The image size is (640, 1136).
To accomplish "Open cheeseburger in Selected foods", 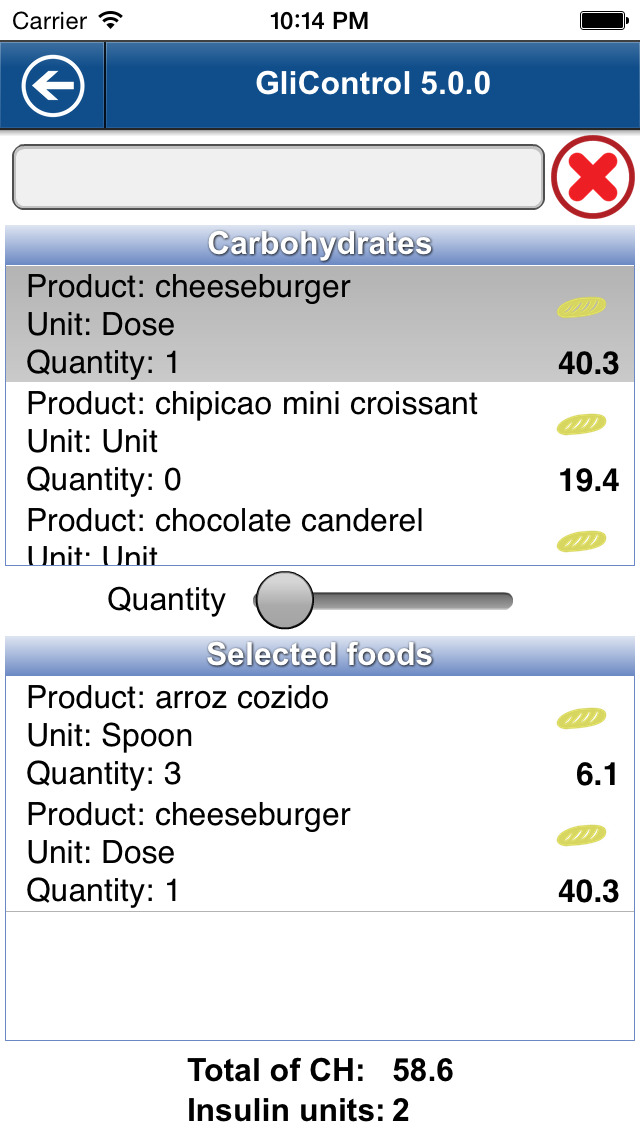I will coord(320,852).
